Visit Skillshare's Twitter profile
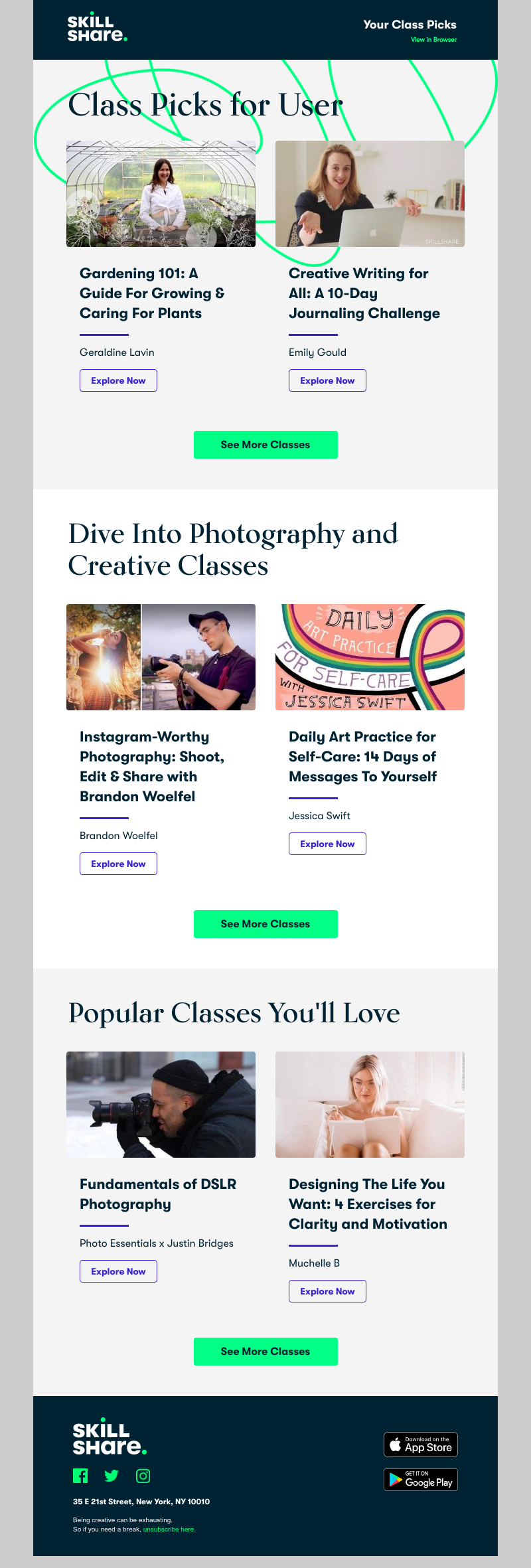The height and width of the screenshot is (1568, 531). tap(112, 1476)
